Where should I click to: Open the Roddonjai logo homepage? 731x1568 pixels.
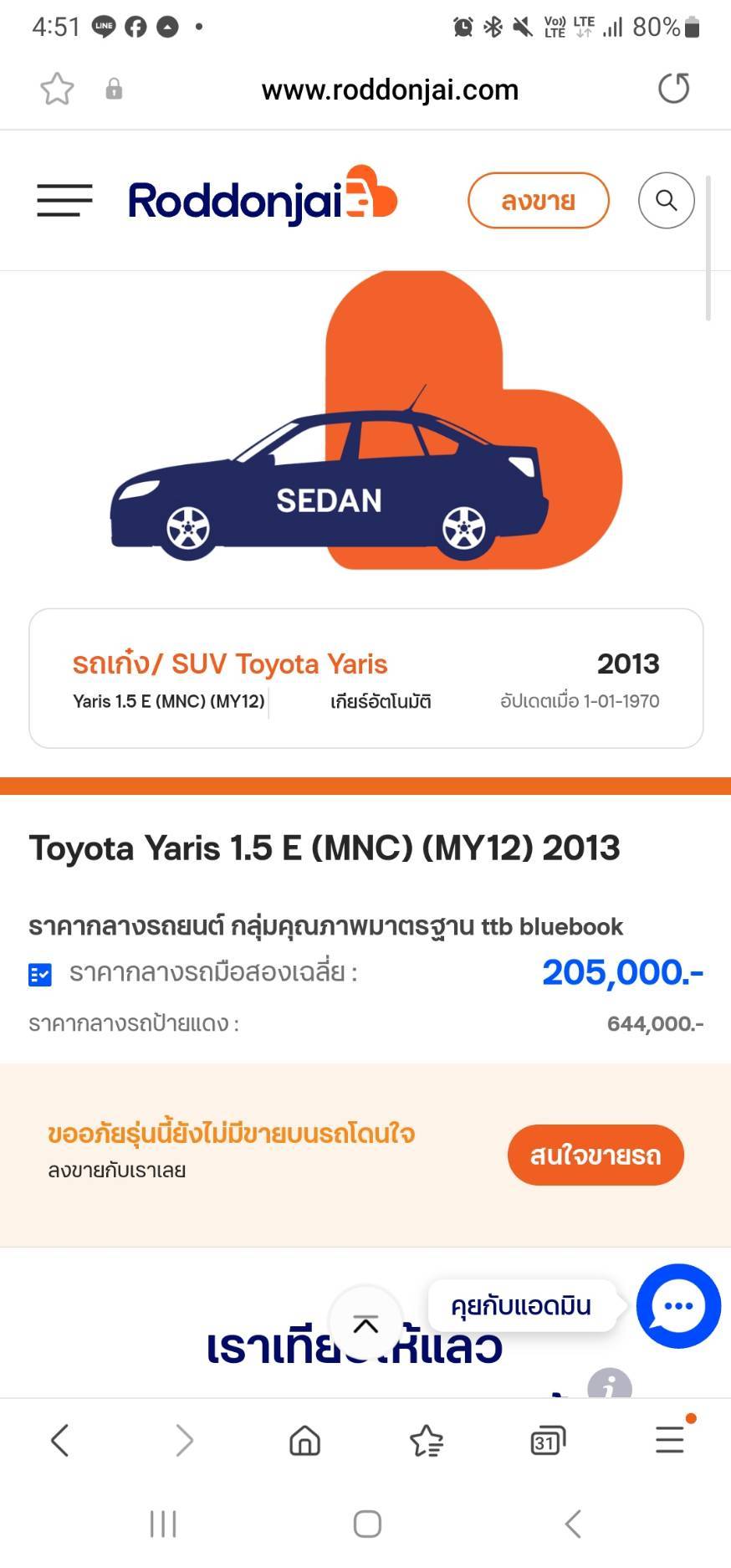pyautogui.click(x=263, y=197)
